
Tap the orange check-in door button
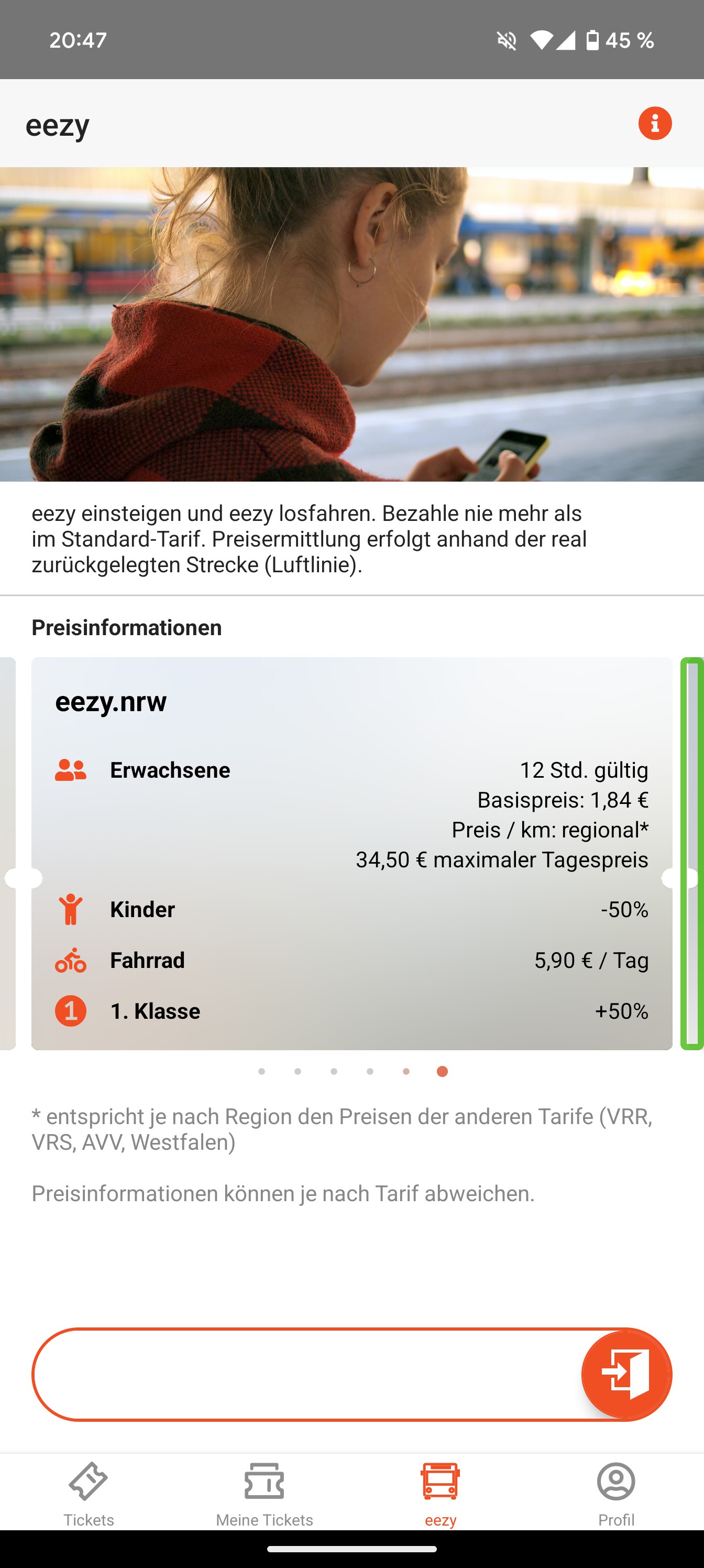pos(626,1374)
